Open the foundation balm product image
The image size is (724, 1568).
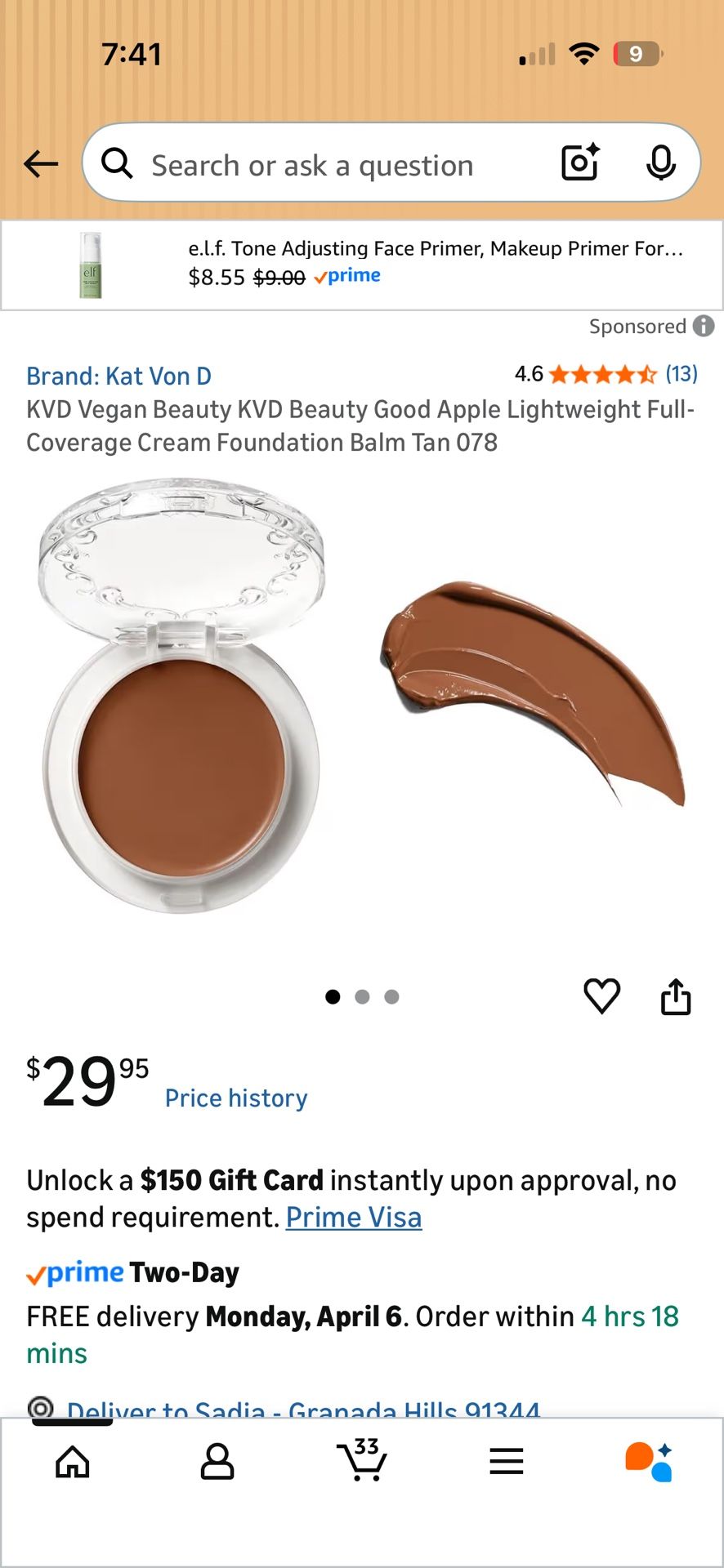click(361, 702)
